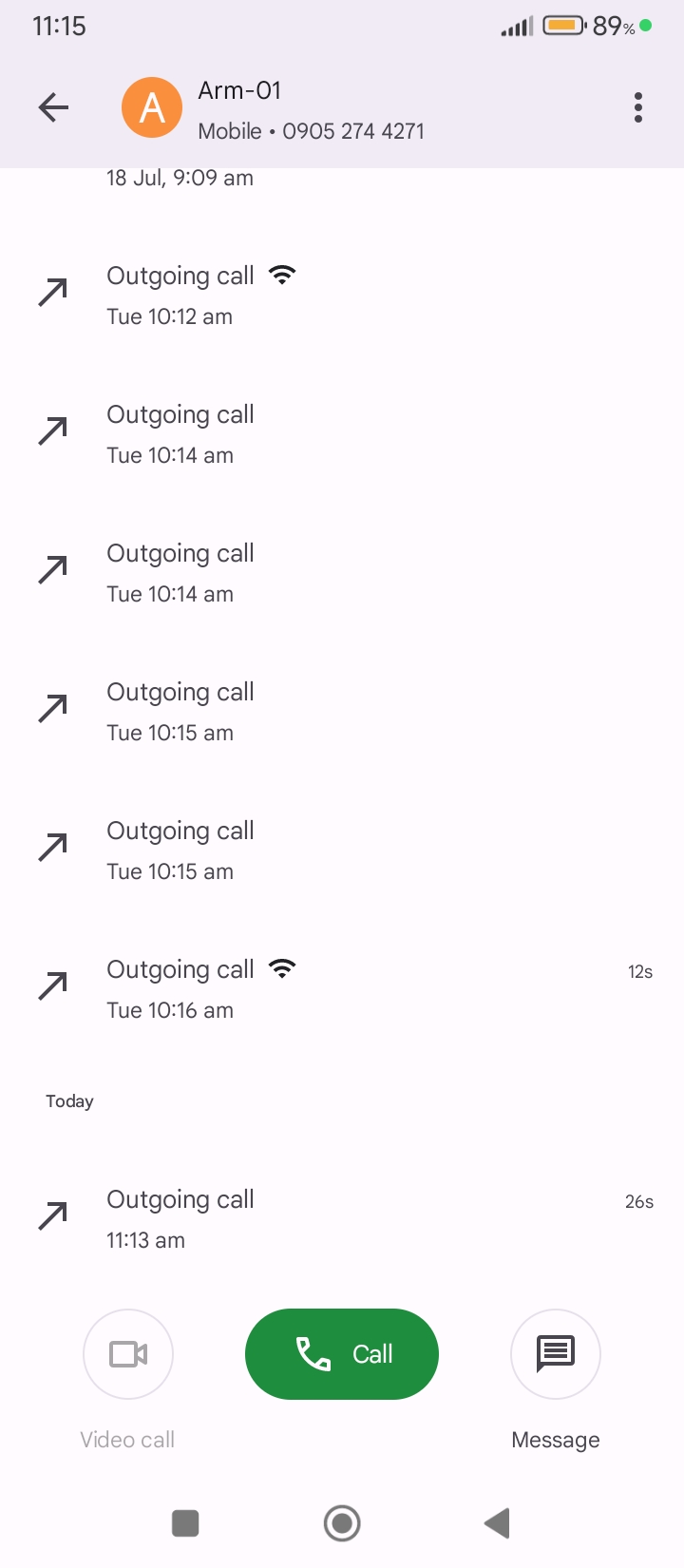Call Arm-01 with the green button
684x1568 pixels.
pos(342,1354)
